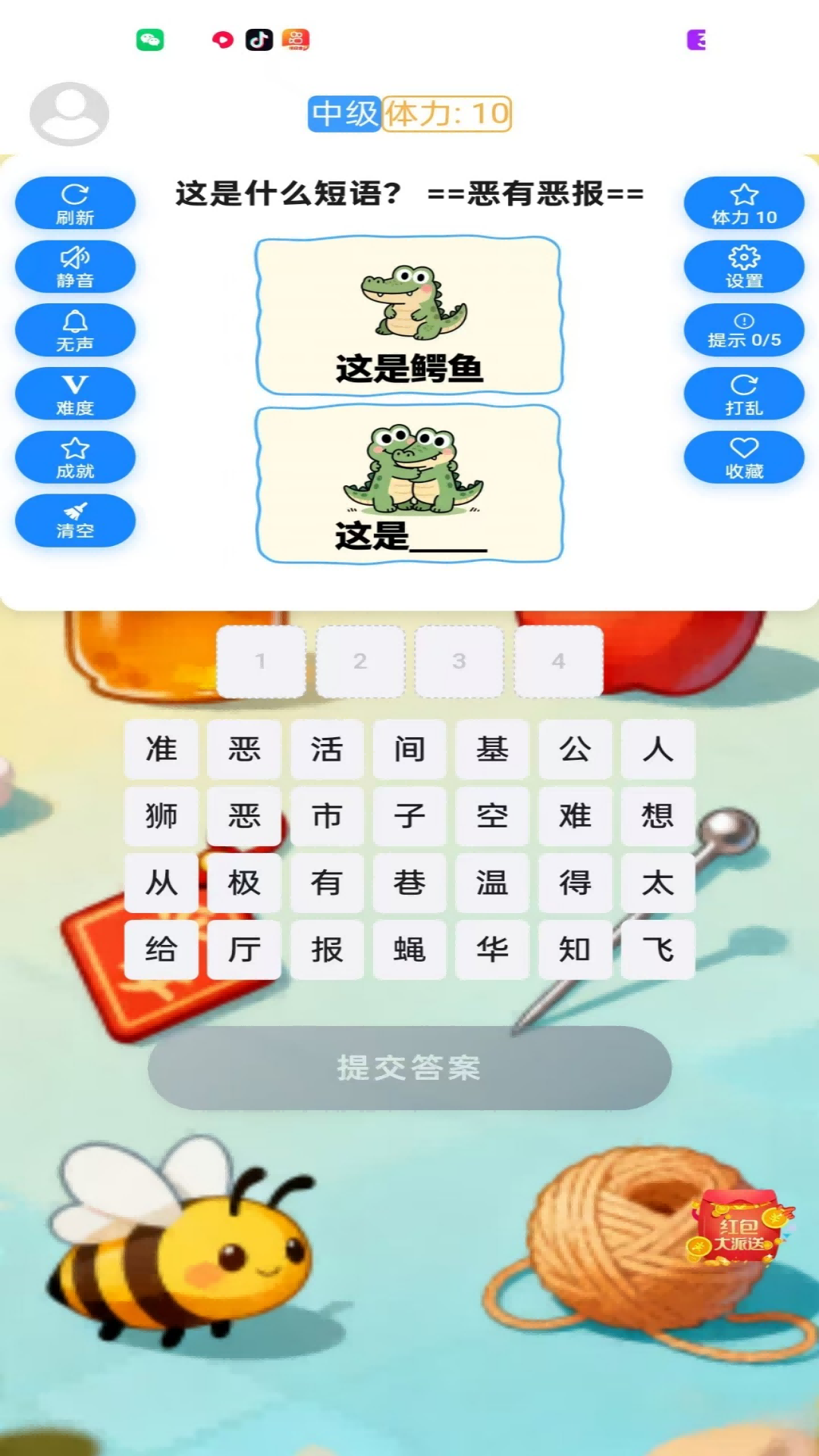819x1456 pixels.
Task: Open the 成就 achievements
Action: coord(75,458)
